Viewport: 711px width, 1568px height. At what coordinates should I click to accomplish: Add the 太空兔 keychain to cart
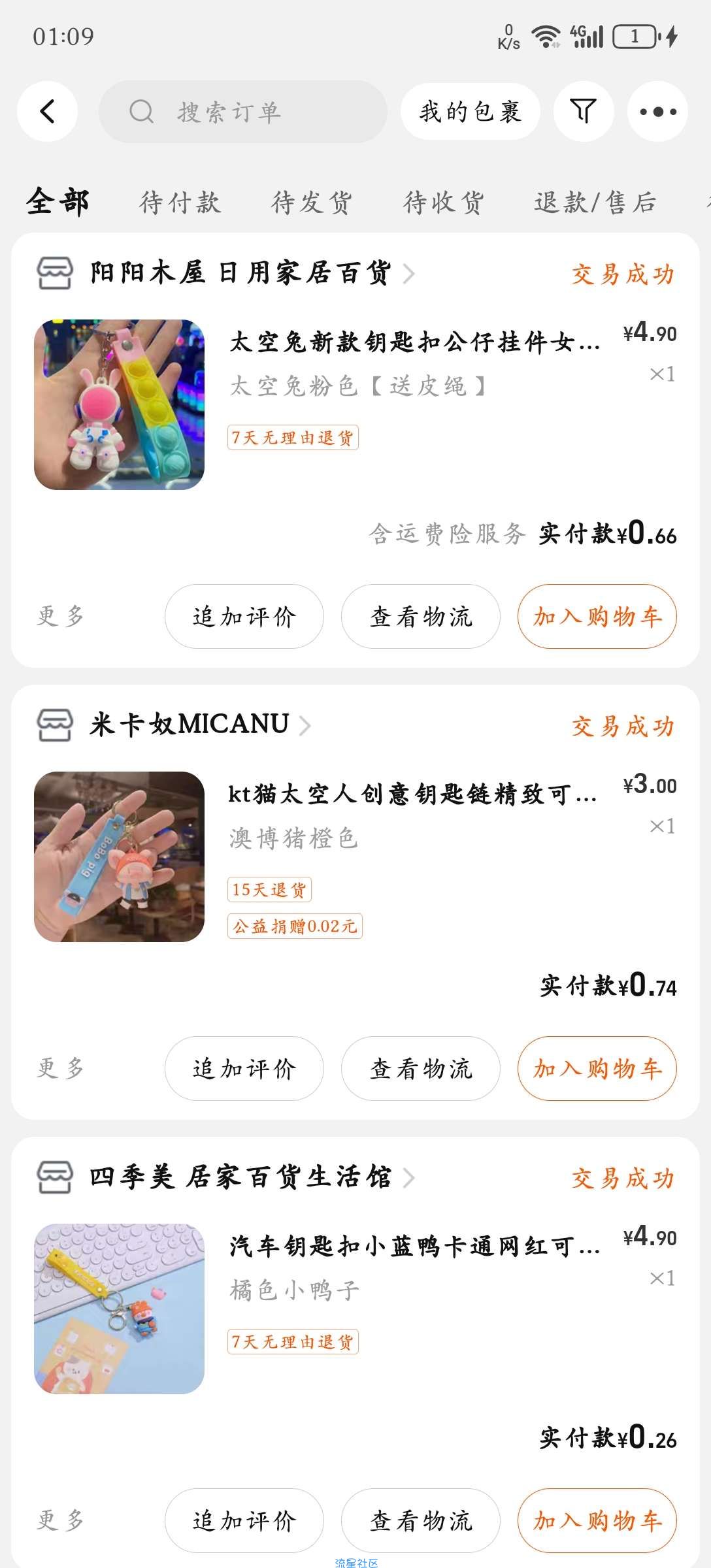597,616
